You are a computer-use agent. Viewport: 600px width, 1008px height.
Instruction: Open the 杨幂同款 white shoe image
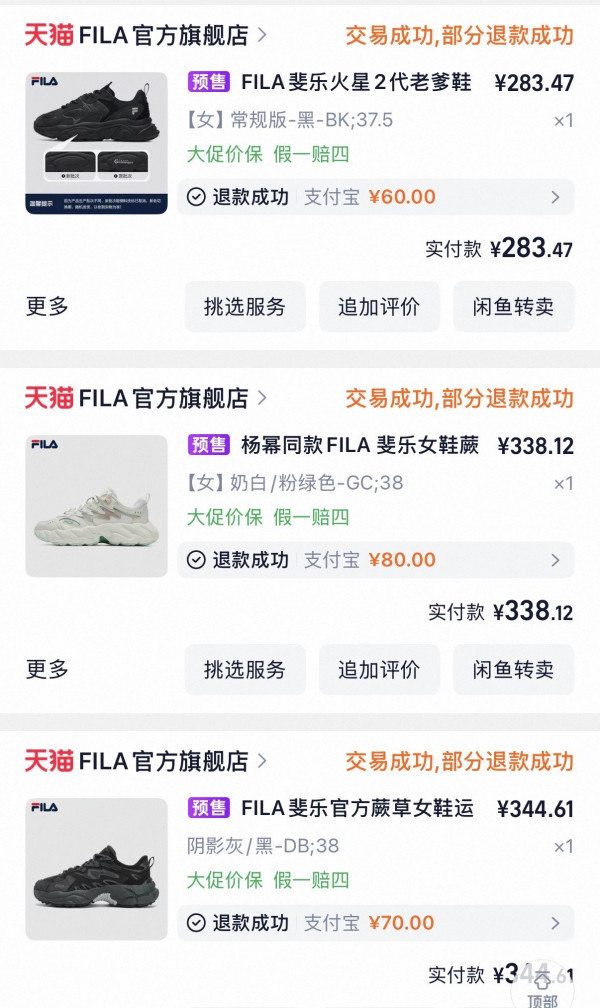(96, 506)
